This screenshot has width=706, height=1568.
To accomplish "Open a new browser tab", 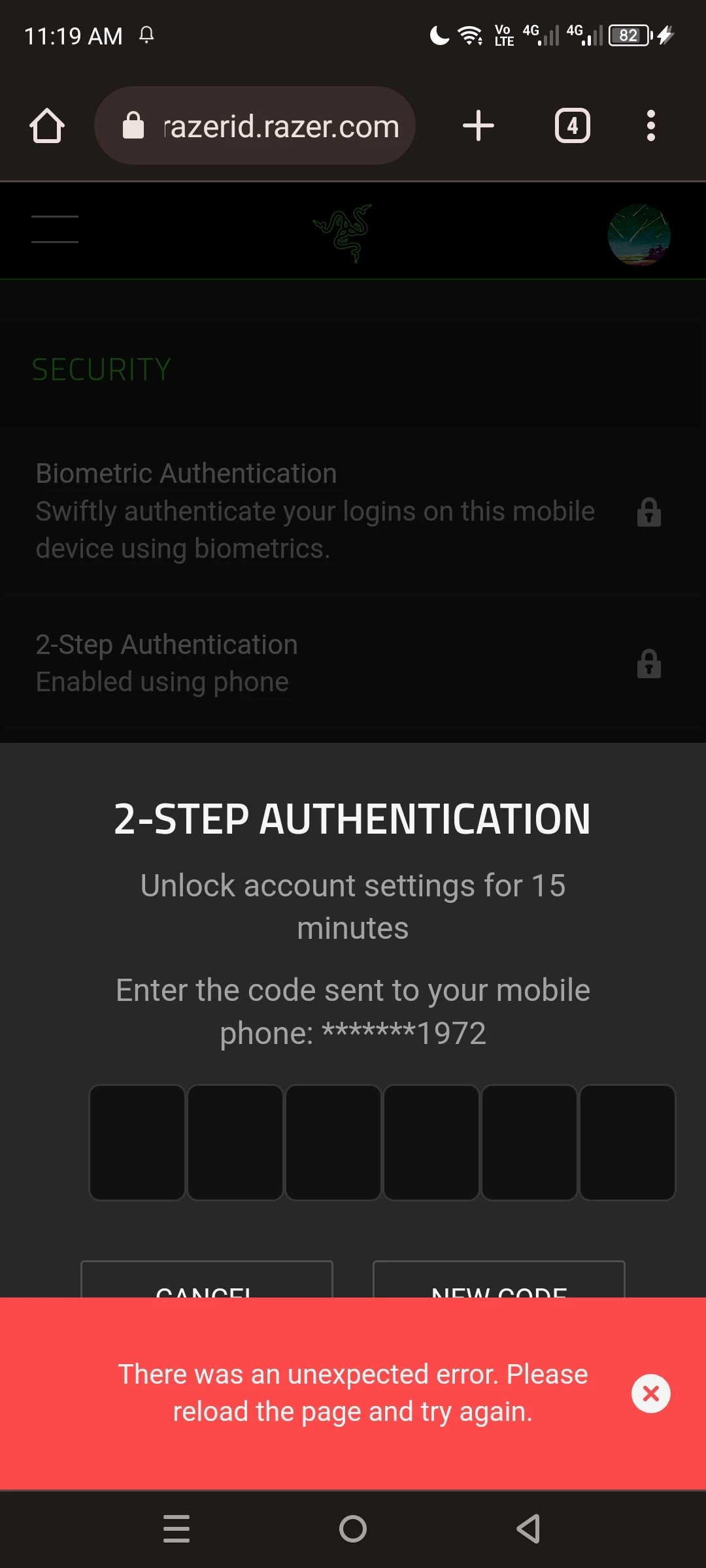I will click(x=479, y=125).
